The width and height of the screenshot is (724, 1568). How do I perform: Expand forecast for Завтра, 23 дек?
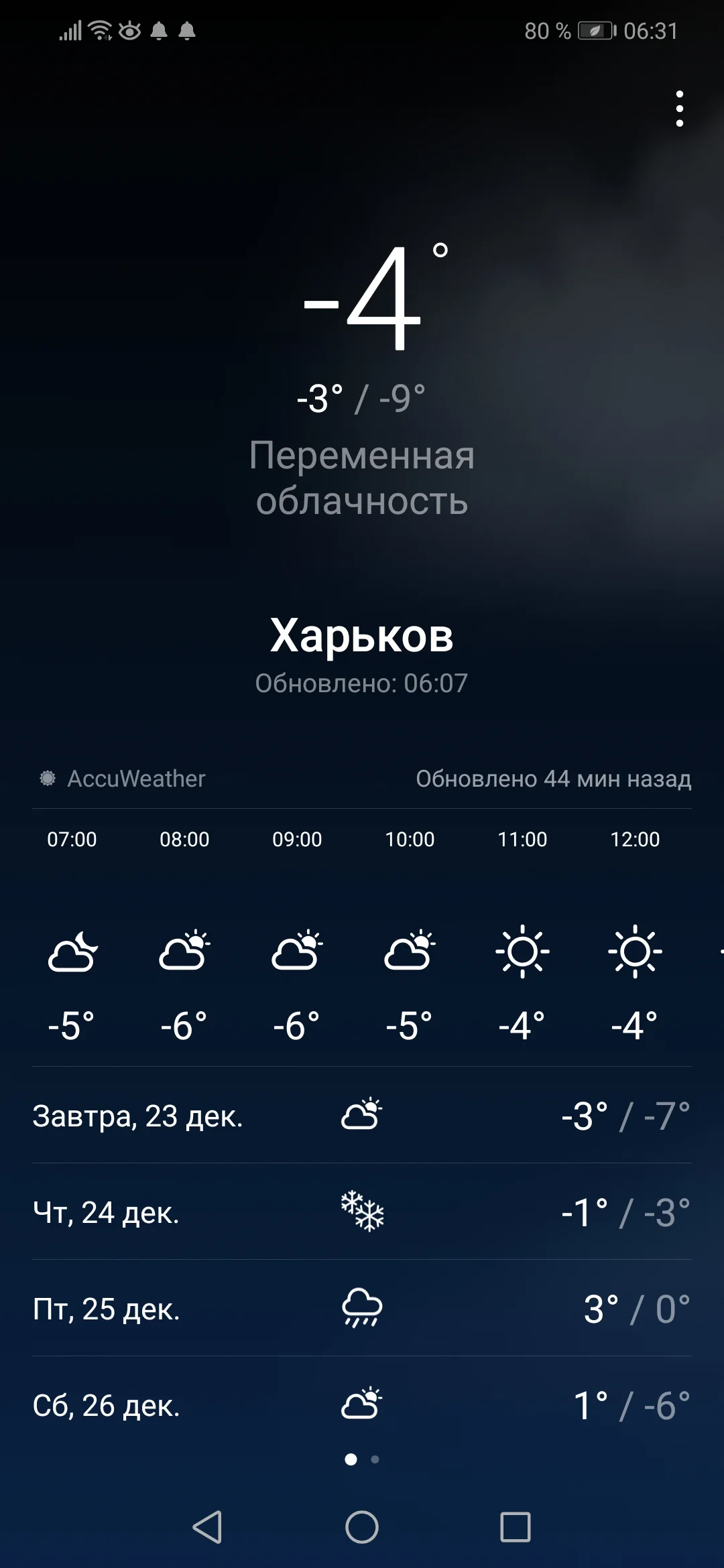click(362, 1116)
